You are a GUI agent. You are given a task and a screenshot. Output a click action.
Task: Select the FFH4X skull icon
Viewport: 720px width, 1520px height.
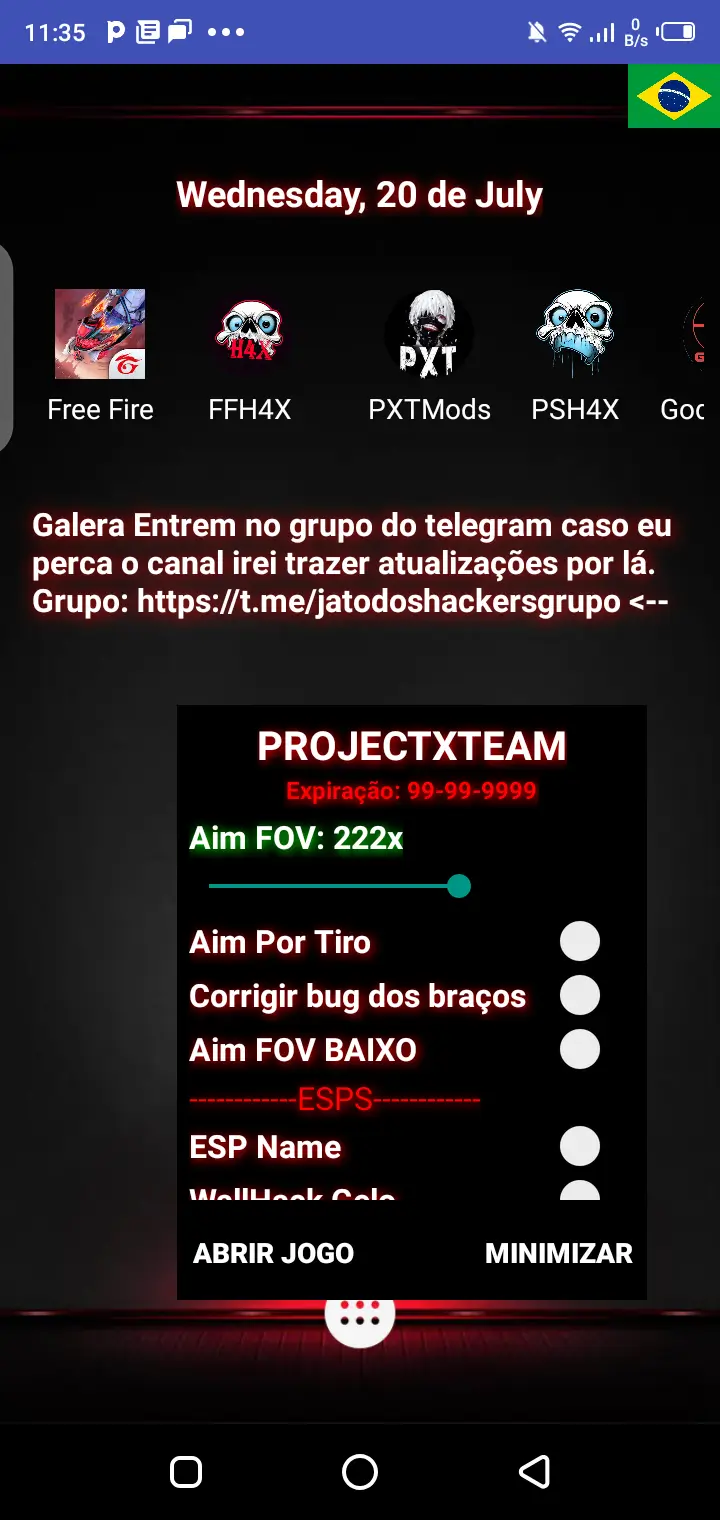click(251, 332)
